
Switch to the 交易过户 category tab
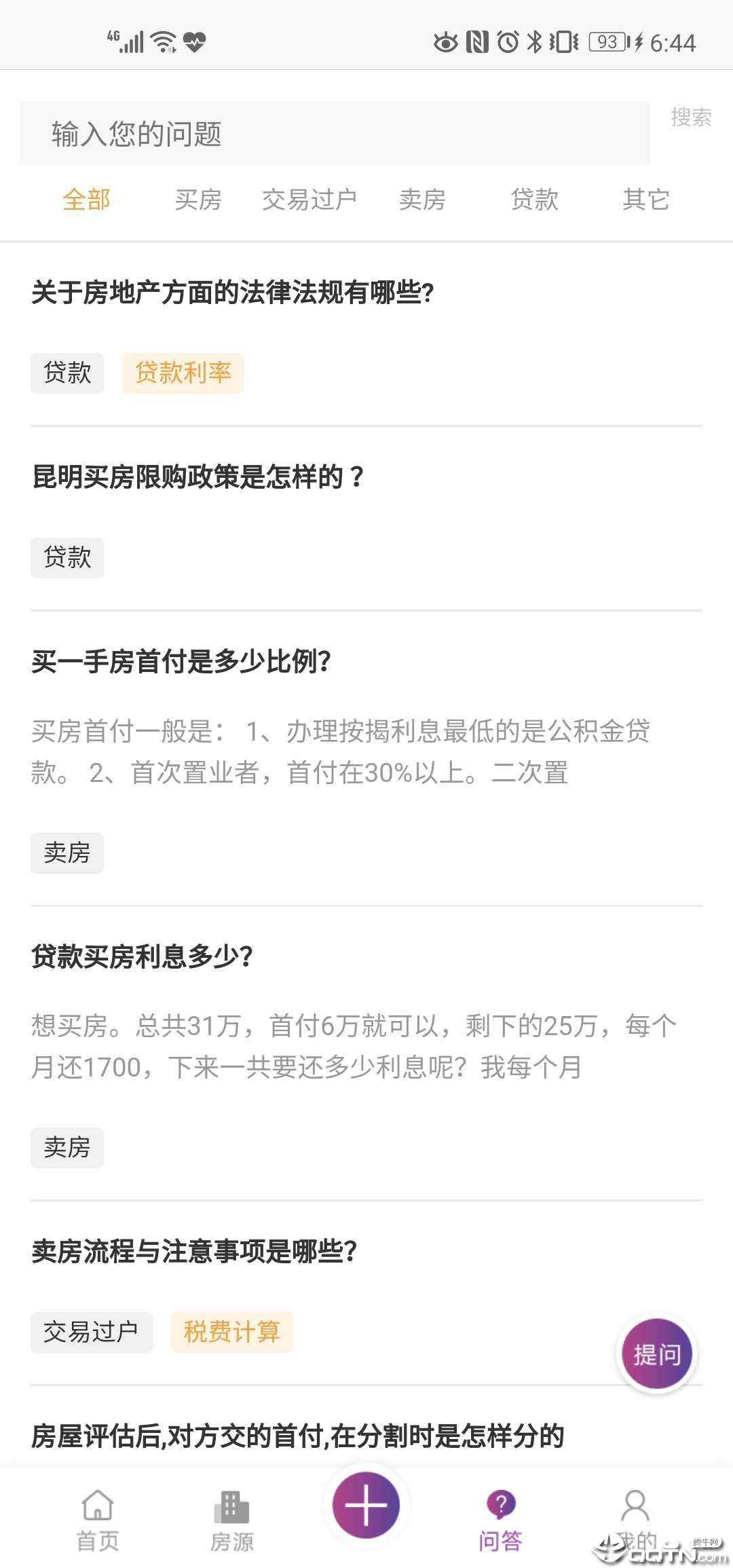click(x=309, y=200)
